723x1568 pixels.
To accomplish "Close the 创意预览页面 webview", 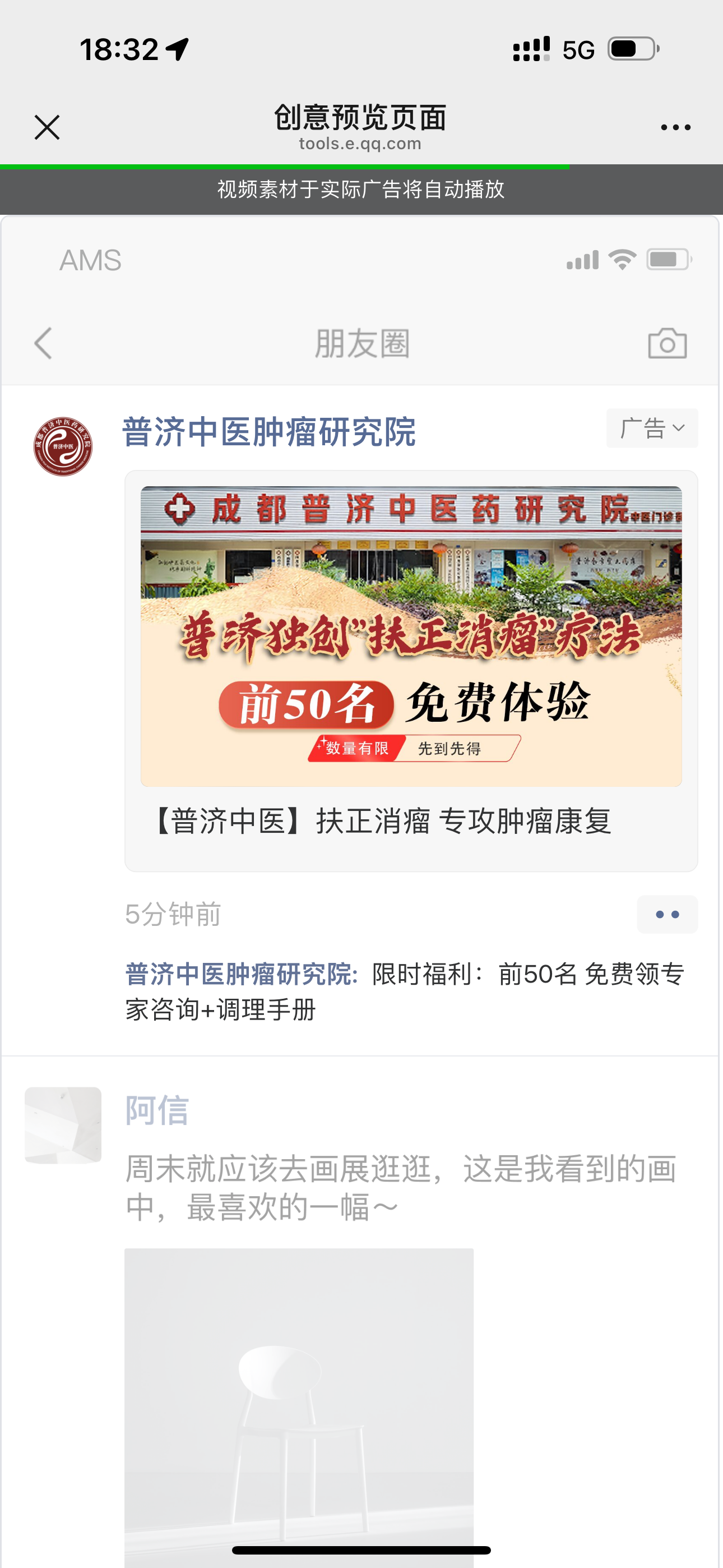I will pos(47,127).
